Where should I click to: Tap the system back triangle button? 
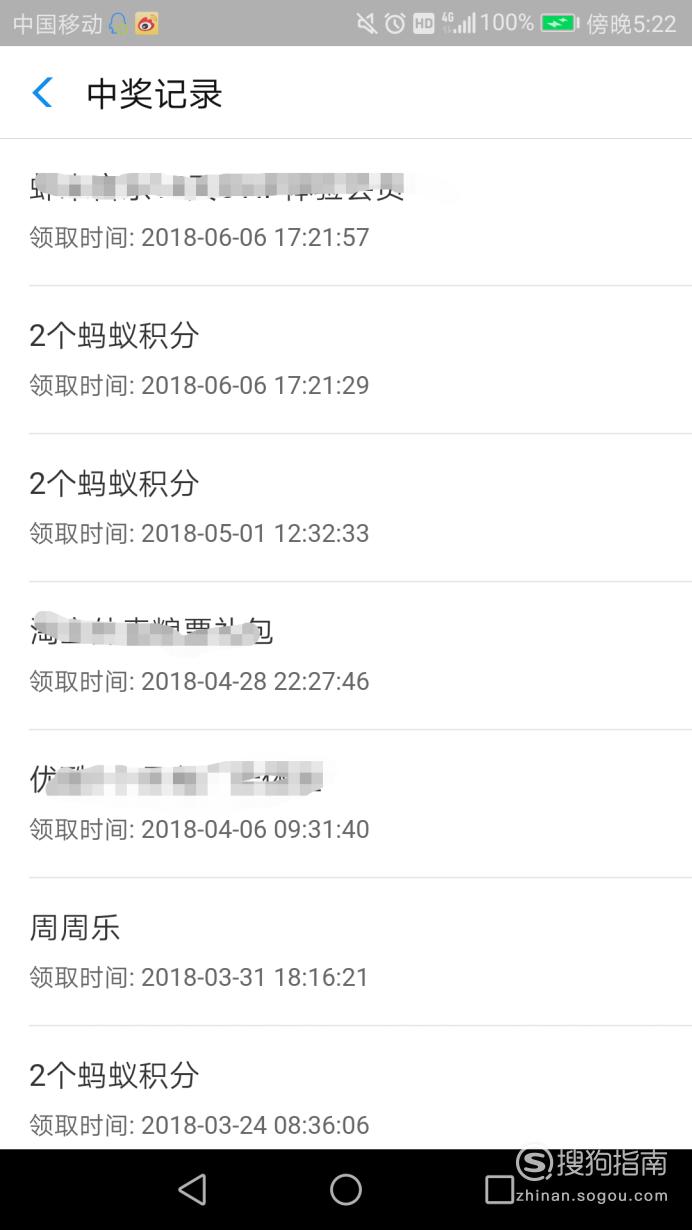(x=192, y=1189)
